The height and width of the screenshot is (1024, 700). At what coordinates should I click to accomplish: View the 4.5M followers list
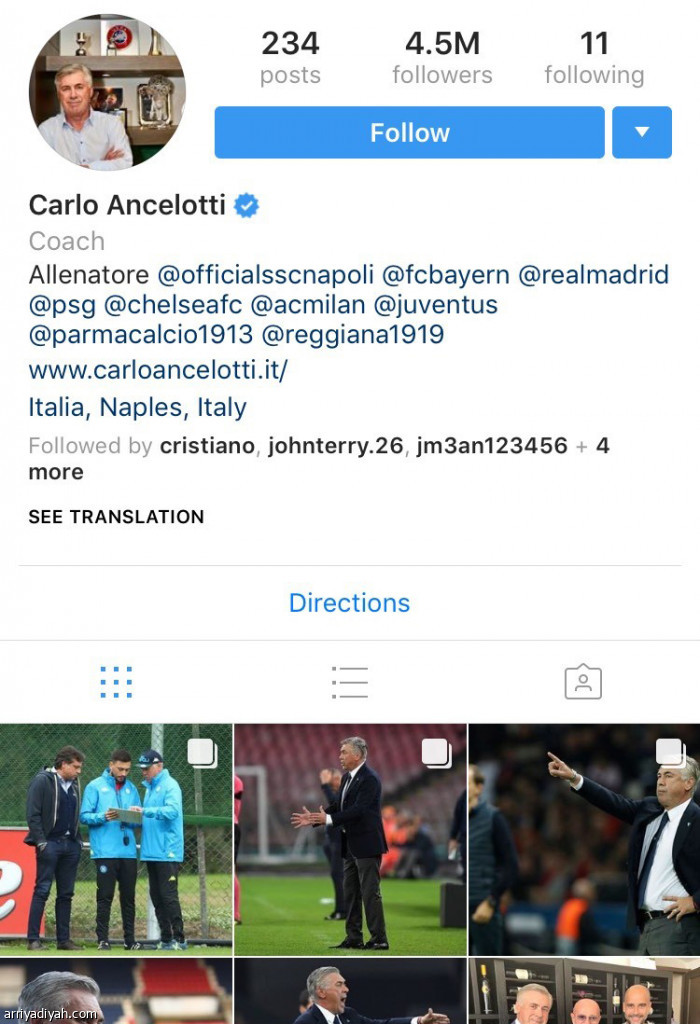(x=442, y=58)
